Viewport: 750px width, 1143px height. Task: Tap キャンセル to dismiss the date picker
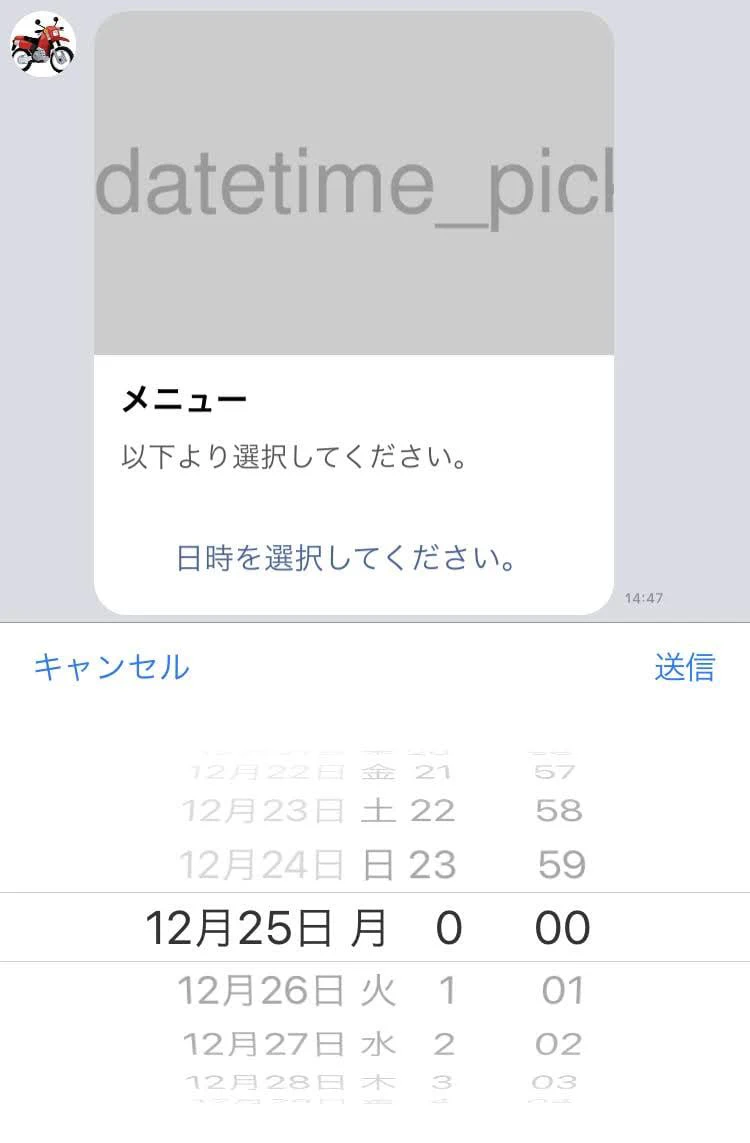click(111, 667)
